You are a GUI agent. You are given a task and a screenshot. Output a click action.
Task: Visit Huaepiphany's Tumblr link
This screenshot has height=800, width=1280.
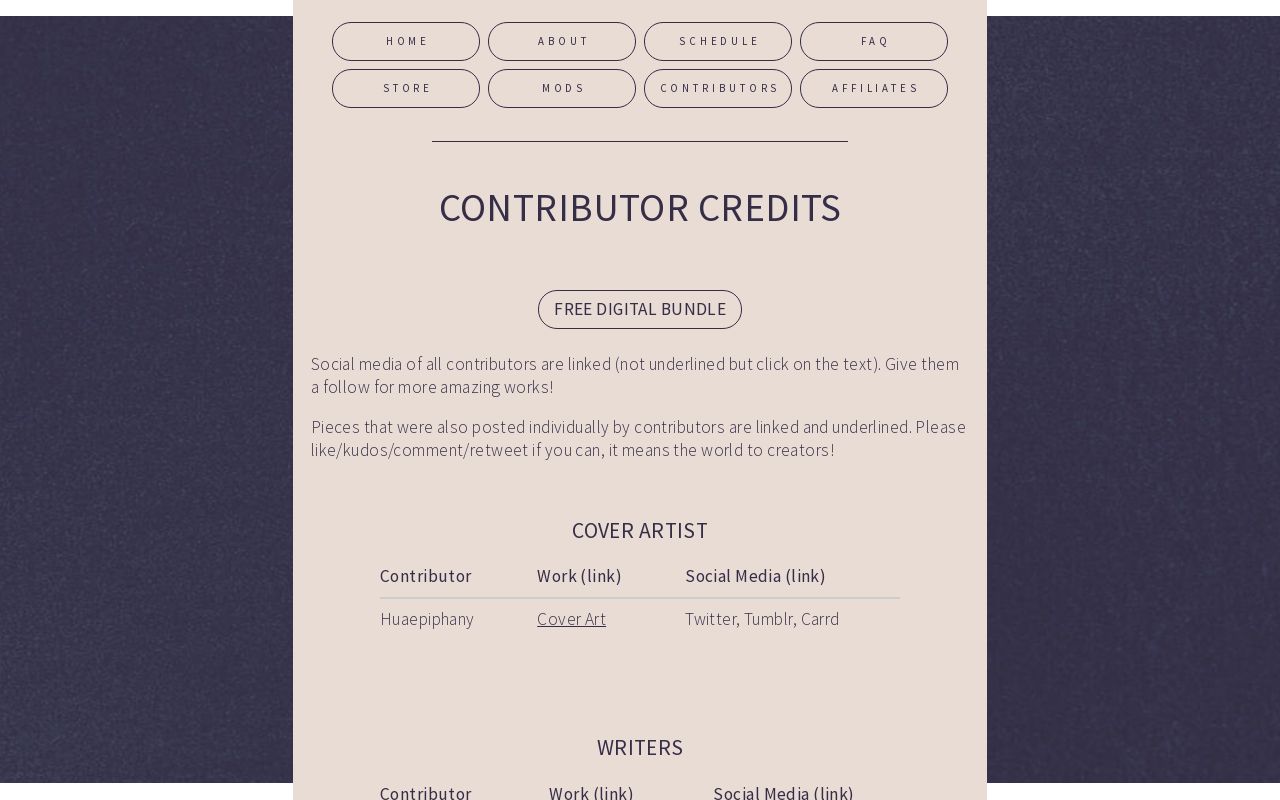click(768, 619)
